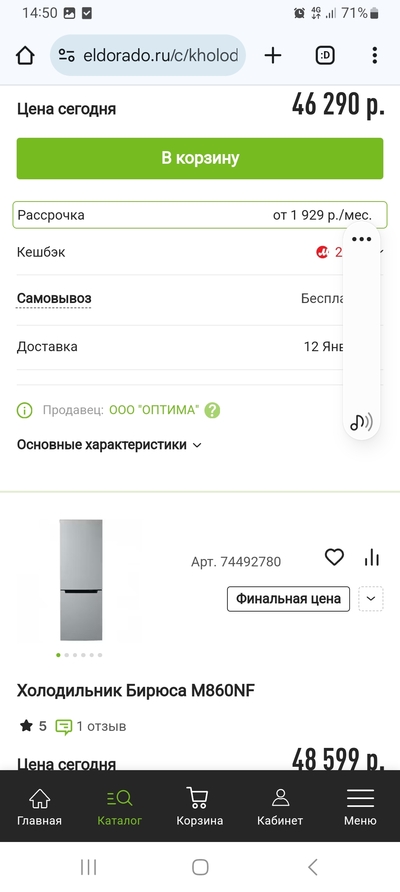This screenshot has width=400, height=892.
Task: Open the Рассрочка installment option
Action: click(200, 215)
